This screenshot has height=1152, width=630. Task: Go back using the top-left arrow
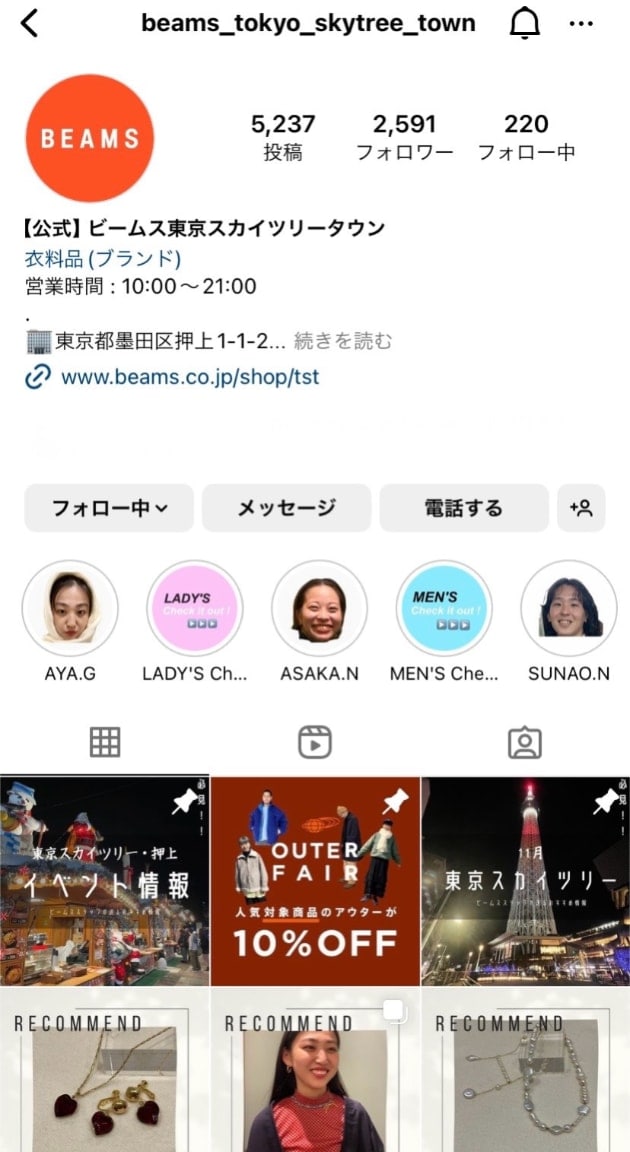[30, 23]
